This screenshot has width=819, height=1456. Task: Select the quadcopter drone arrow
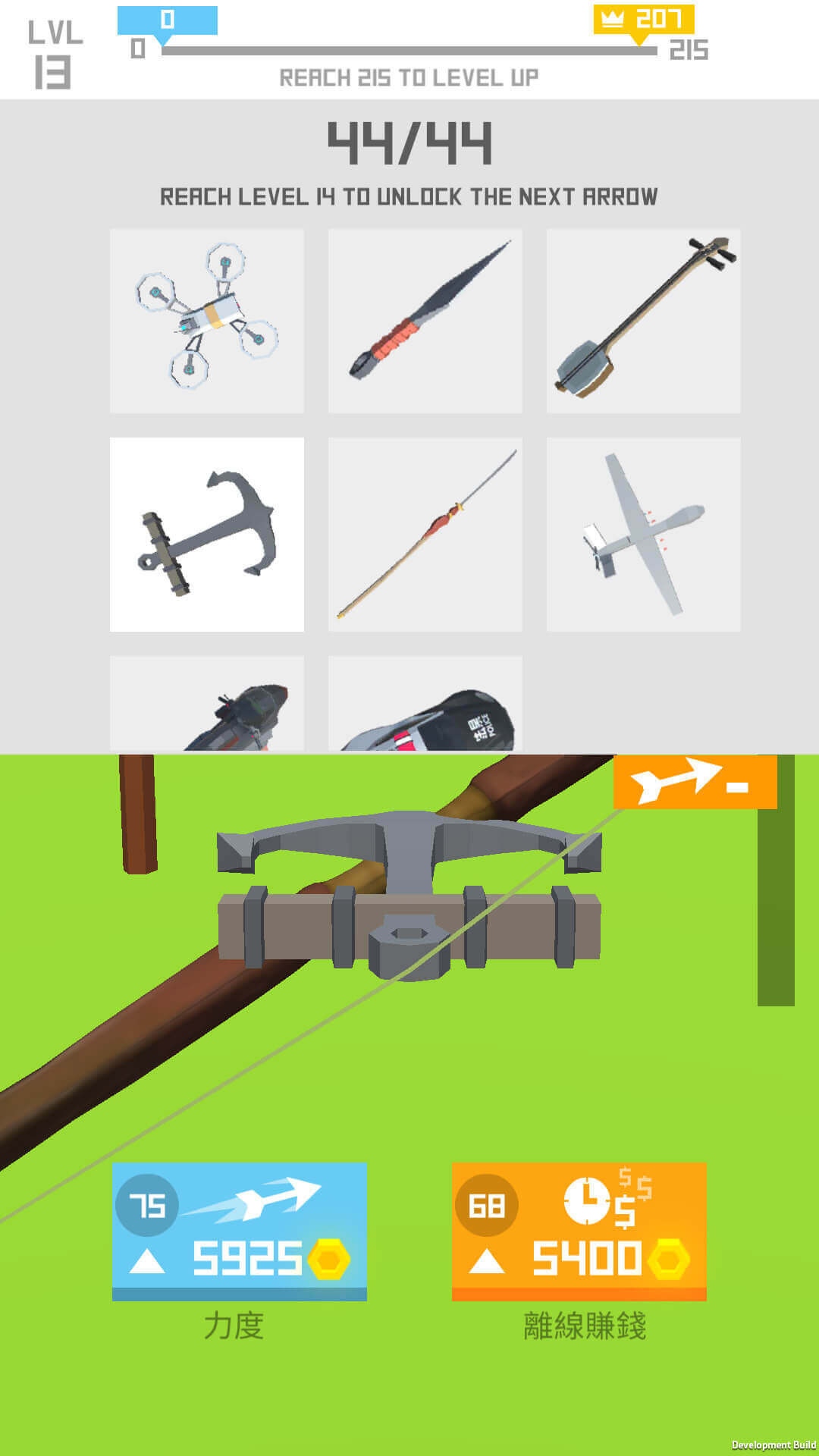206,321
